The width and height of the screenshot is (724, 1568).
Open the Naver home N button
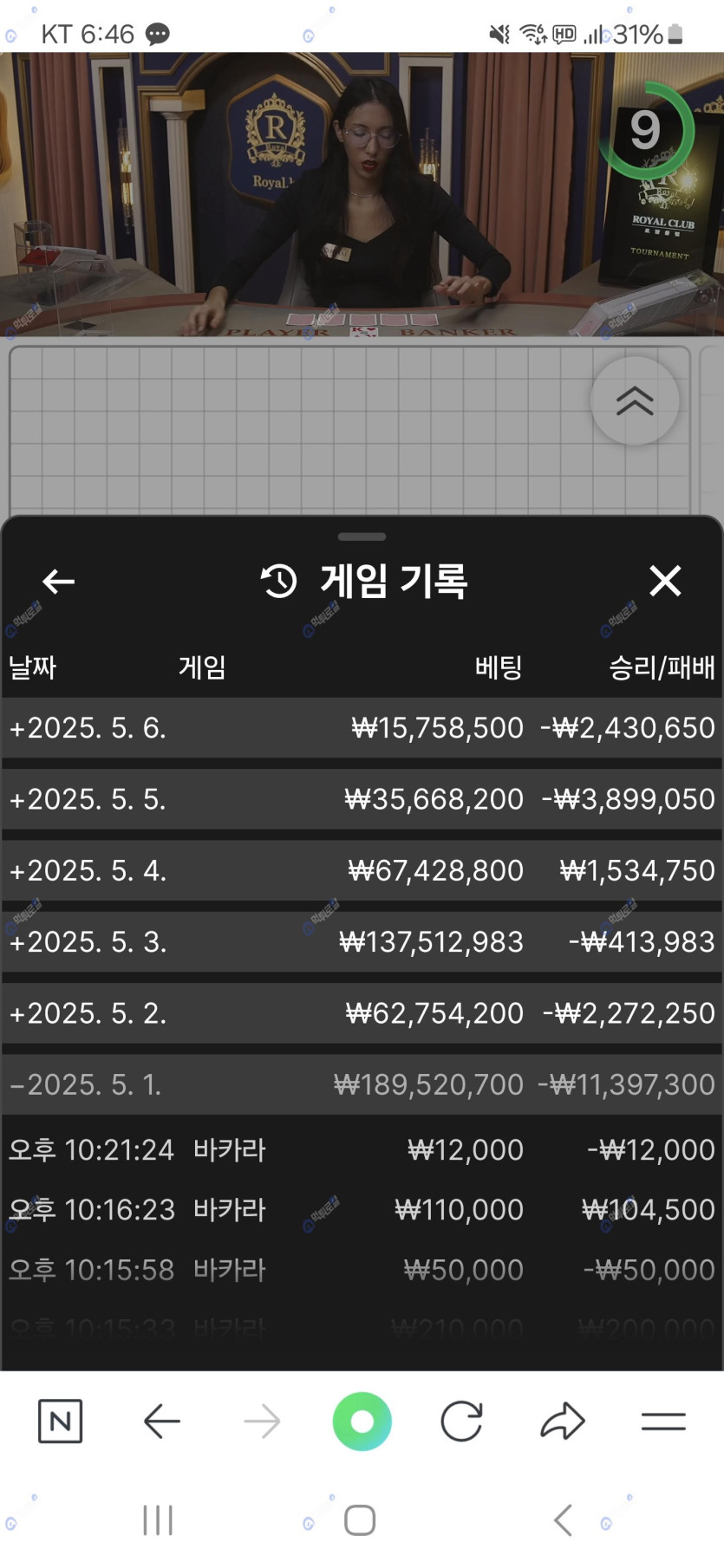61,1422
